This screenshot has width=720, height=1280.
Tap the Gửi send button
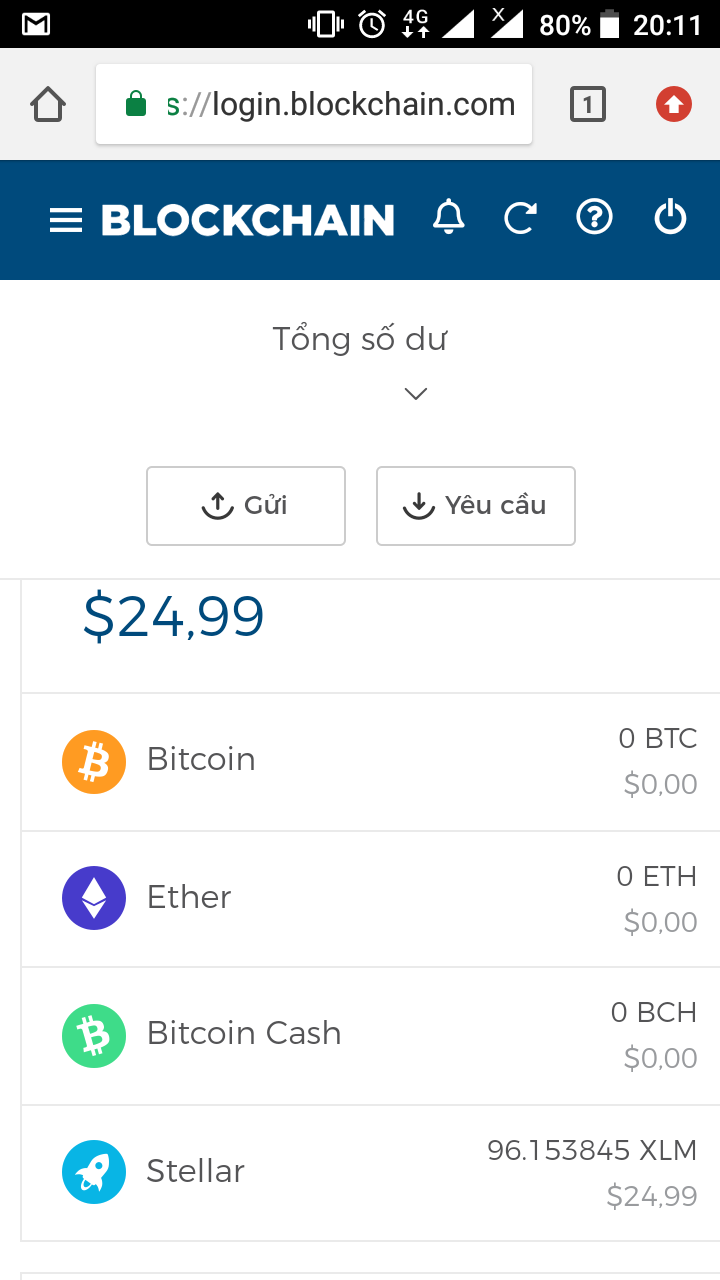pyautogui.click(x=246, y=506)
